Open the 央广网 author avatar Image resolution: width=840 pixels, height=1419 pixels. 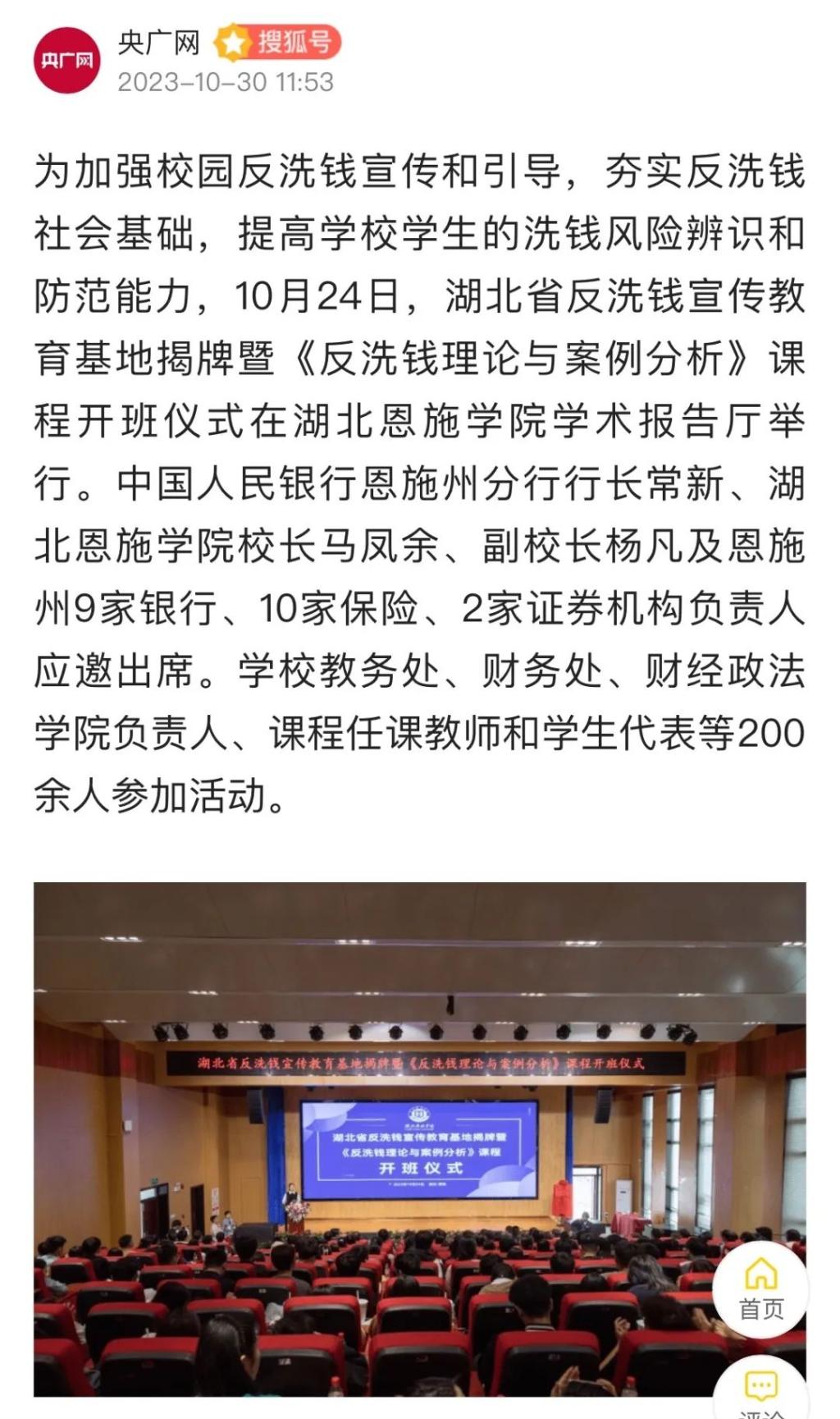click(66, 60)
